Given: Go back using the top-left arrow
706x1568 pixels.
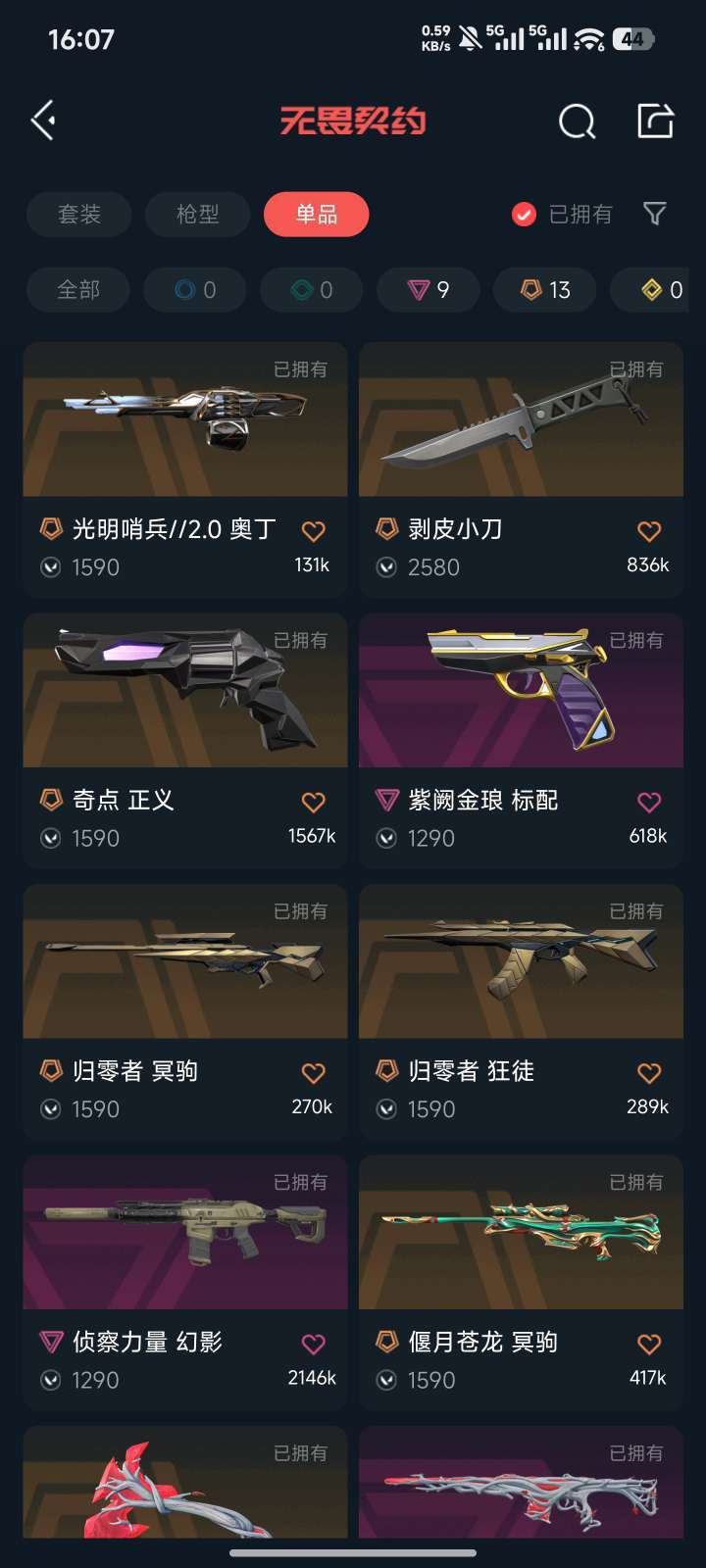Looking at the screenshot, I should pyautogui.click(x=43, y=121).
